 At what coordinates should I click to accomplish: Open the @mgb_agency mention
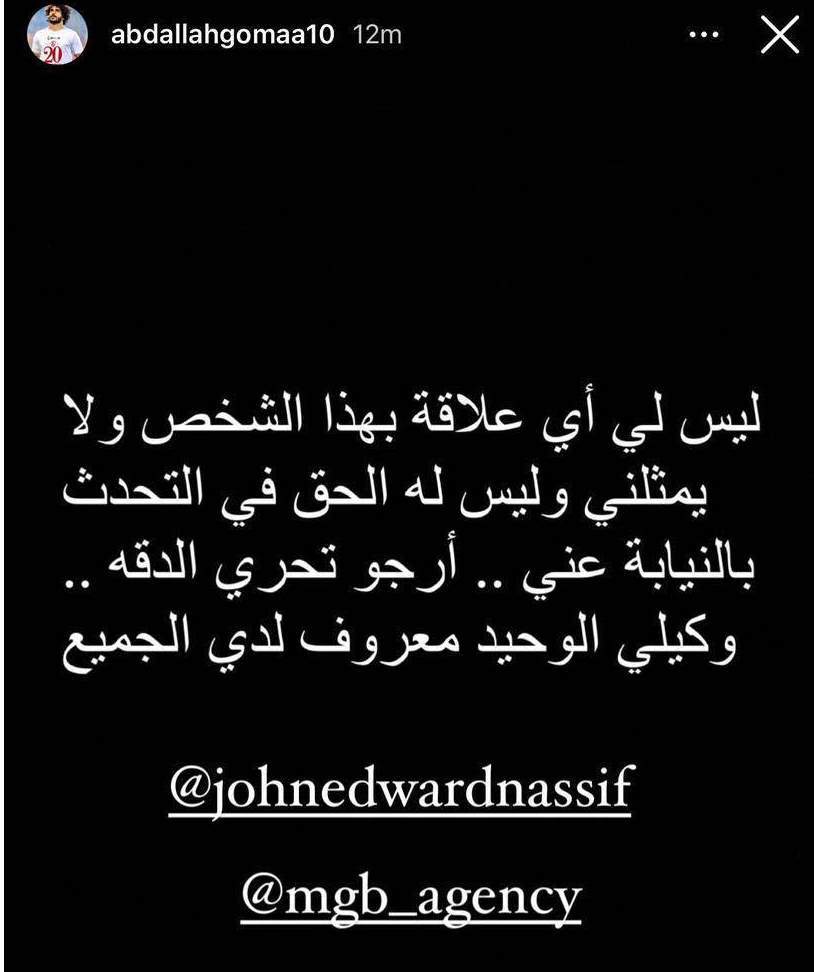[410, 893]
